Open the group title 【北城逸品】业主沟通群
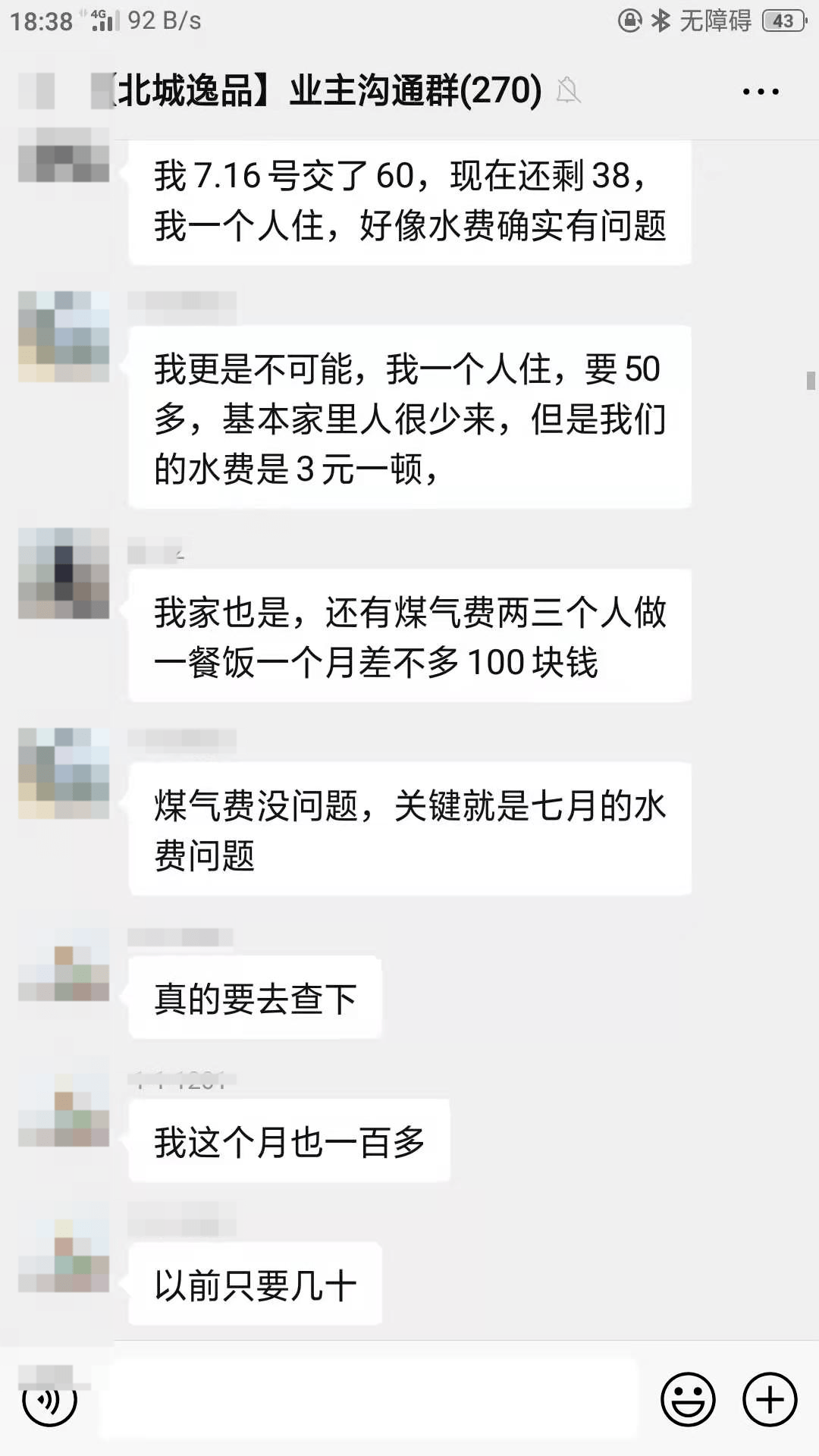 318,89
